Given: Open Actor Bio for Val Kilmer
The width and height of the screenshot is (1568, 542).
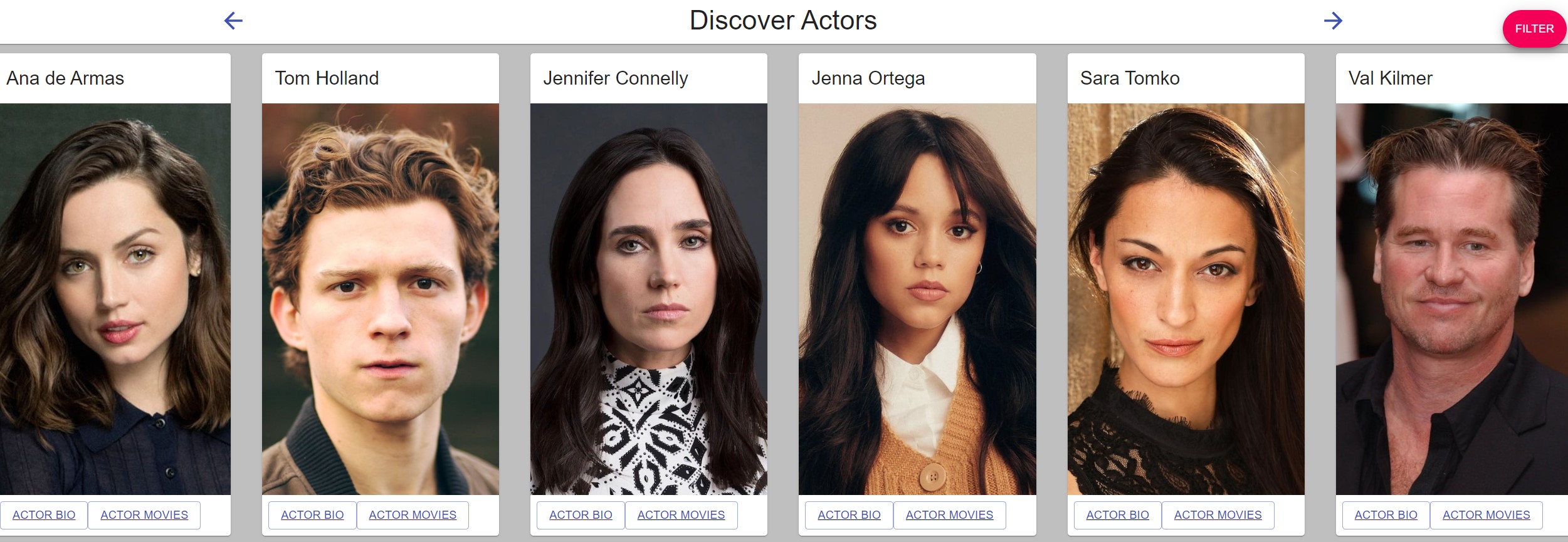Looking at the screenshot, I should coord(1386,515).
